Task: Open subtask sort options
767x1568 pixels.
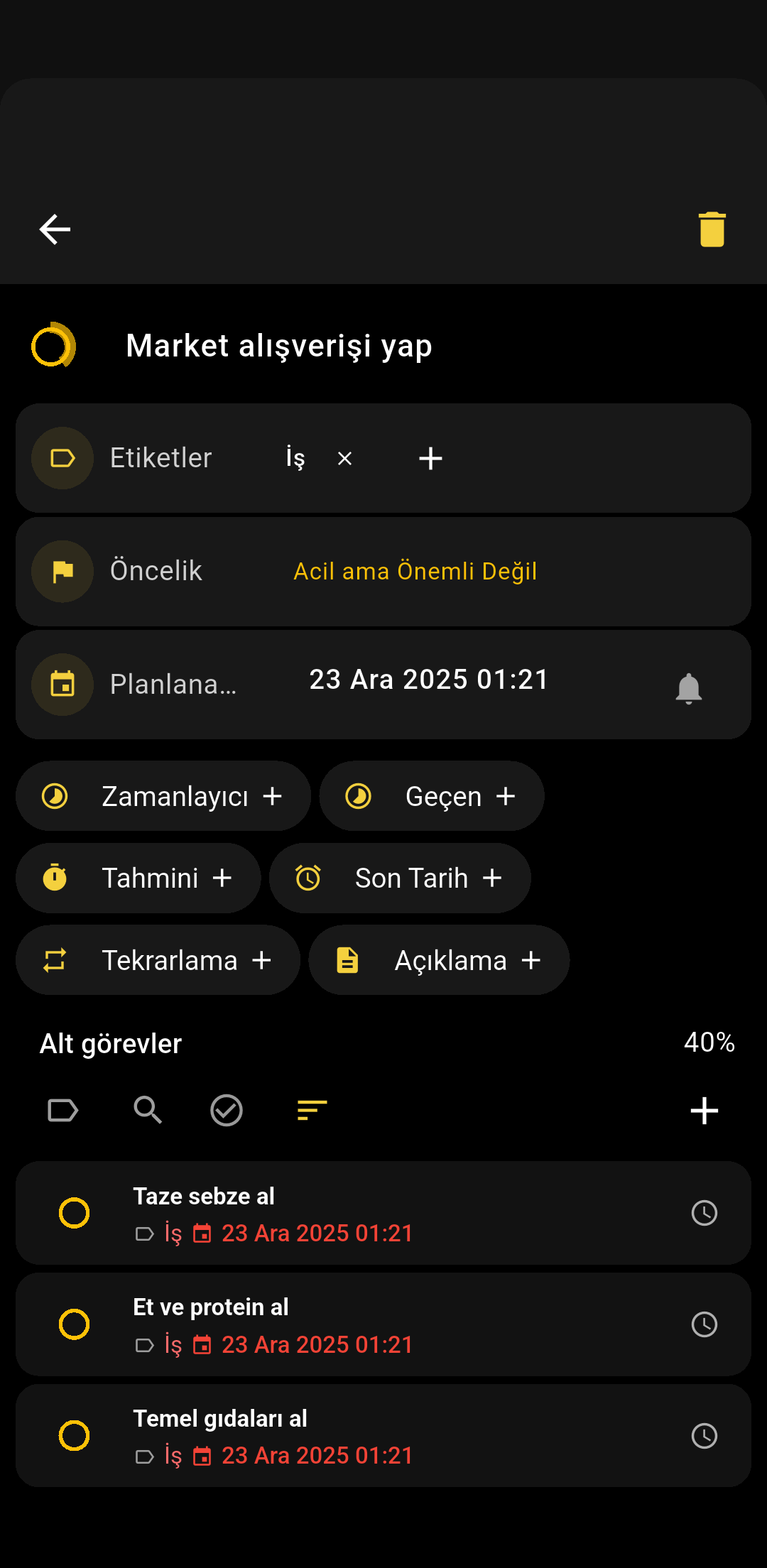Action: pos(312,1110)
